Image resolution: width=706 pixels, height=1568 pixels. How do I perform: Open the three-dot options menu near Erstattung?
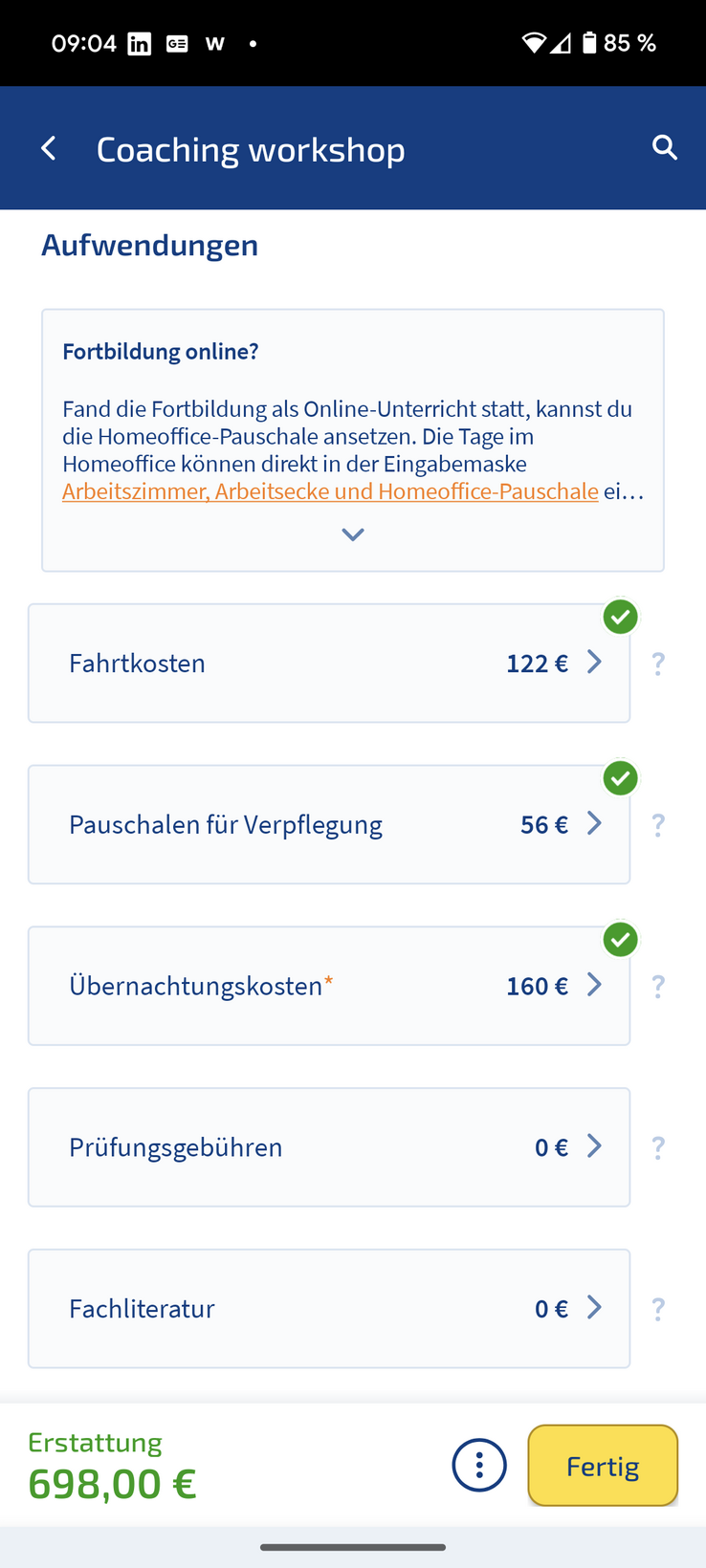(x=478, y=1465)
